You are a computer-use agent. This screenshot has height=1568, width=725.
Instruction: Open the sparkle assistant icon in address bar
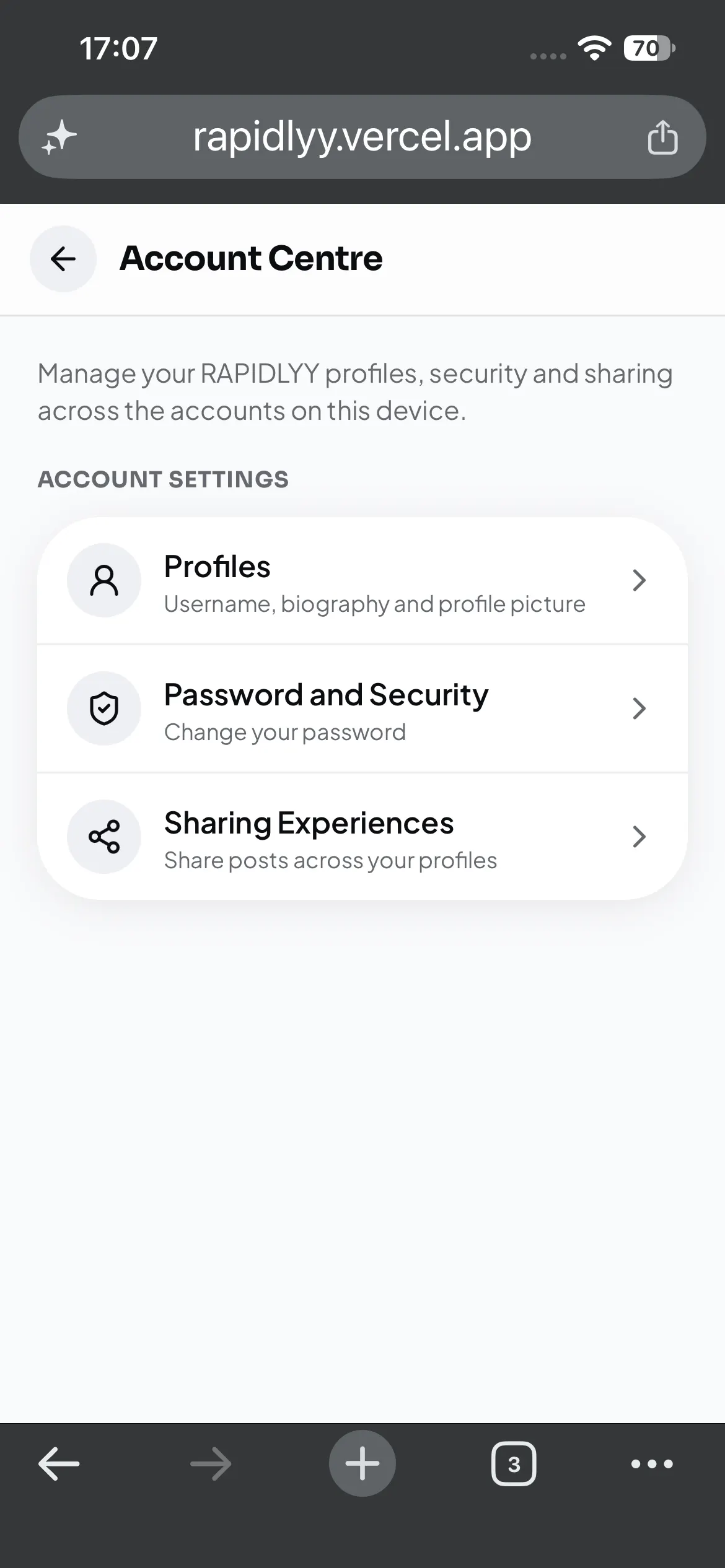pos(59,137)
